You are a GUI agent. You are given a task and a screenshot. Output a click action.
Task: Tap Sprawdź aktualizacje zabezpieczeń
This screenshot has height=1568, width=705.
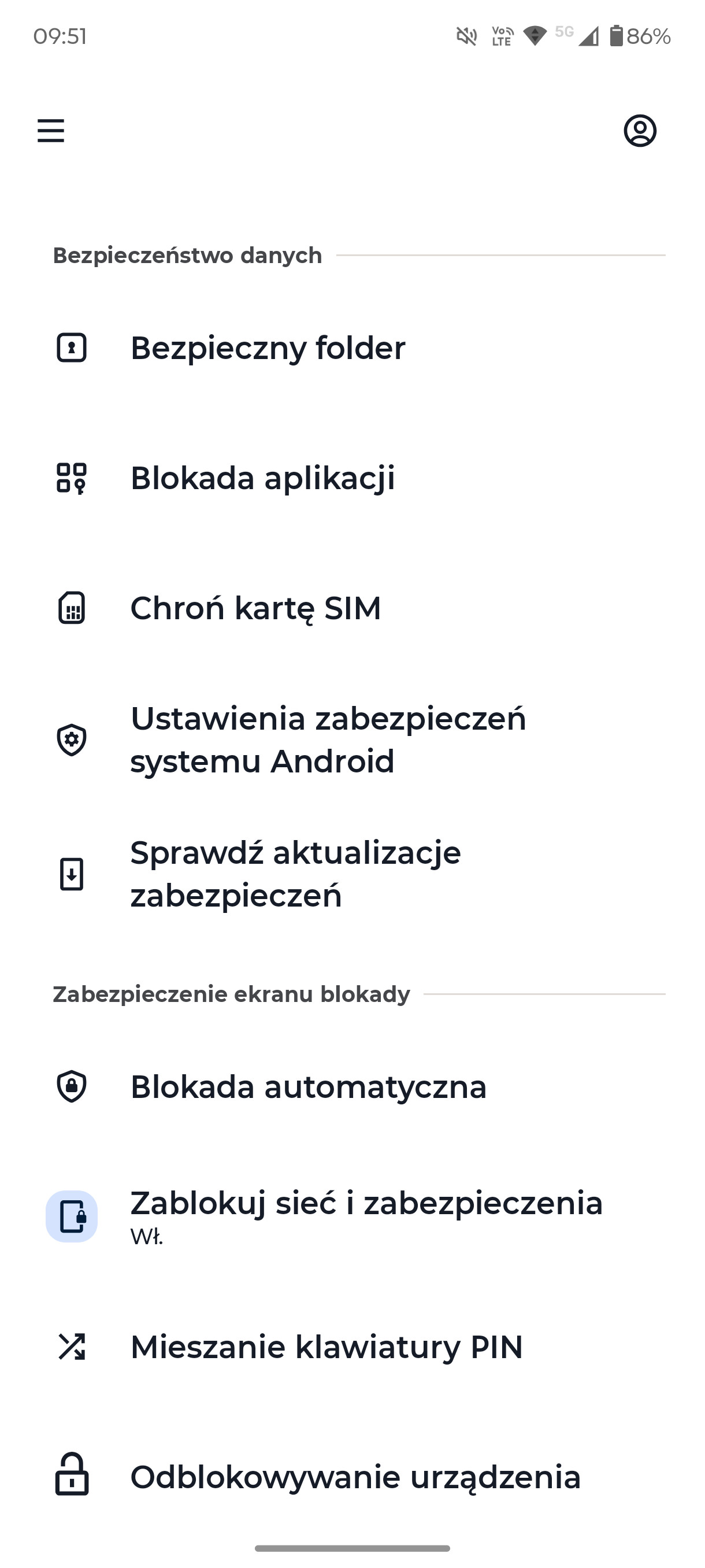point(352,874)
